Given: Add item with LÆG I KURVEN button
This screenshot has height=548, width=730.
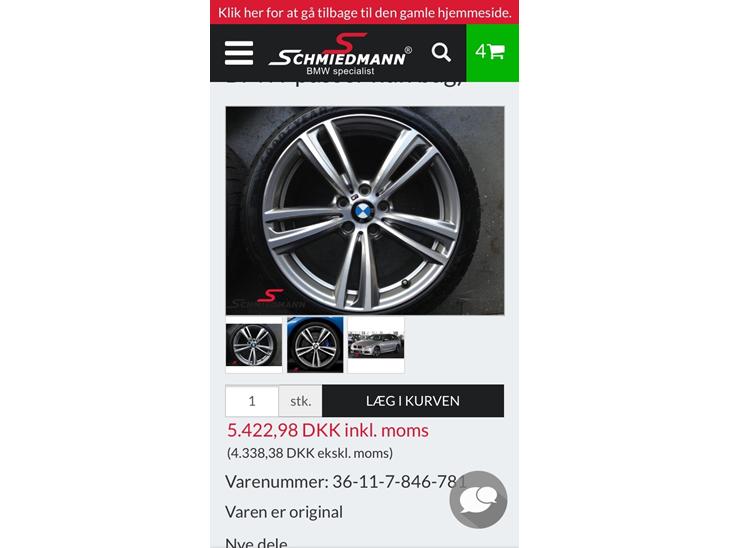Looking at the screenshot, I should (x=412, y=401).
